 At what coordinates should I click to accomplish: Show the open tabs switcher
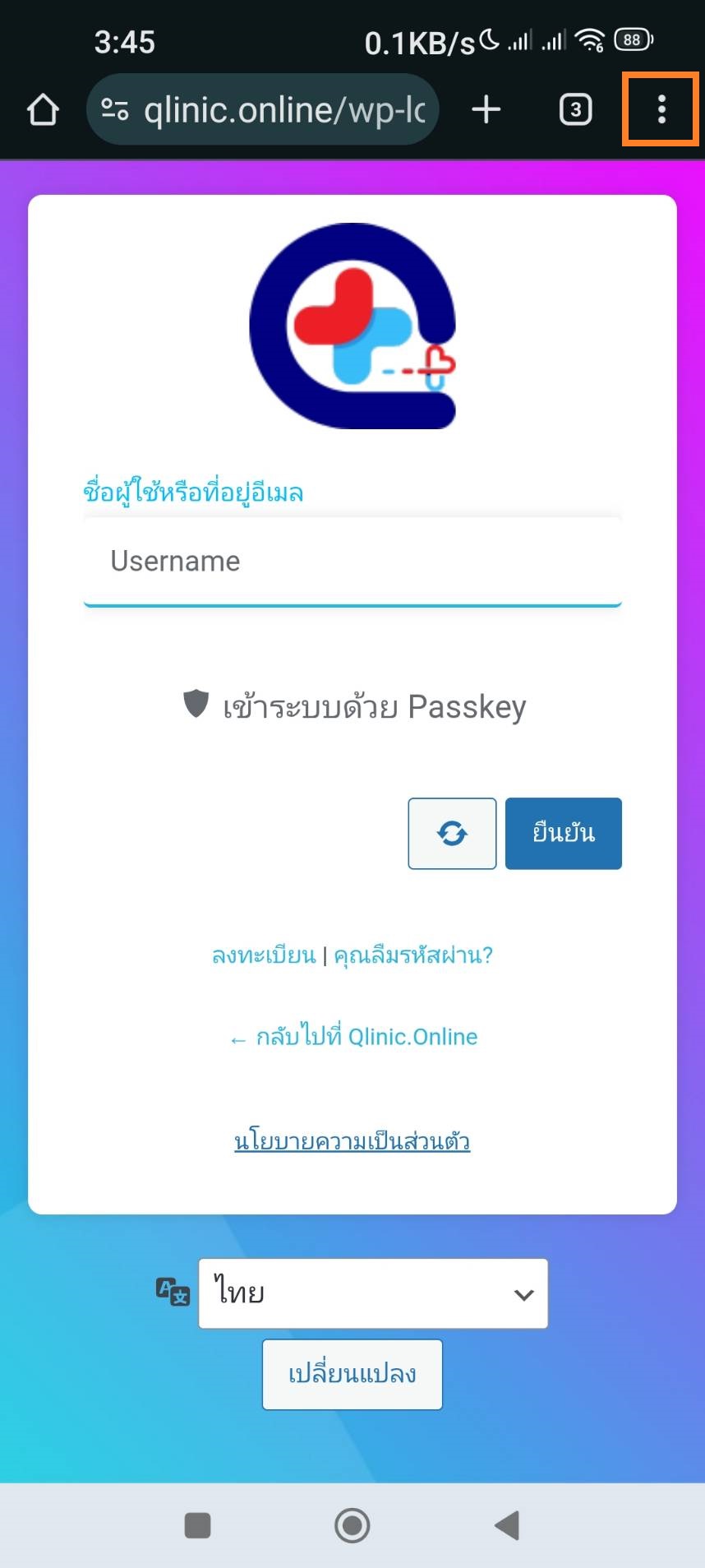(575, 109)
